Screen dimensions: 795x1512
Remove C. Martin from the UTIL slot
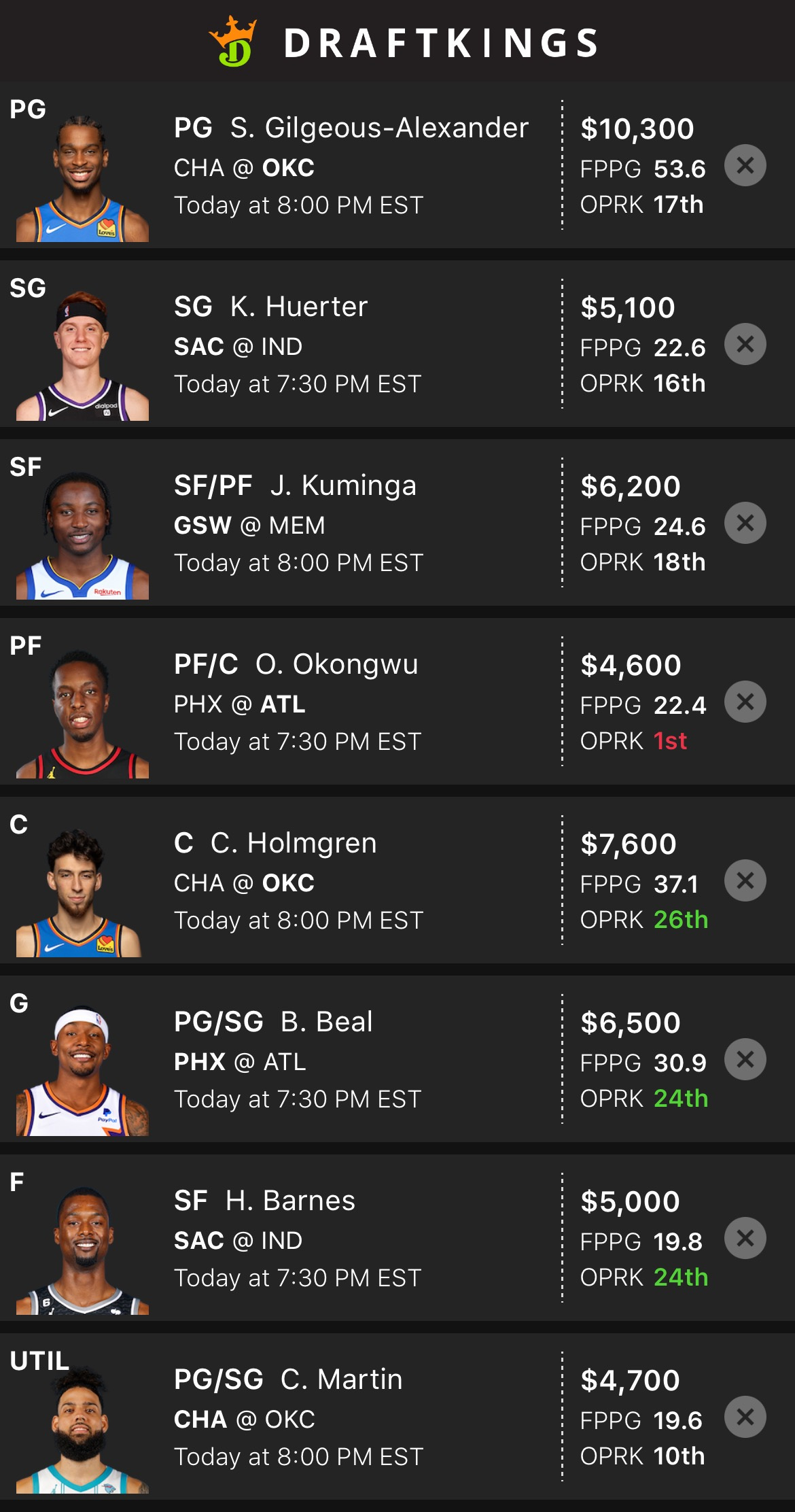(745, 1417)
